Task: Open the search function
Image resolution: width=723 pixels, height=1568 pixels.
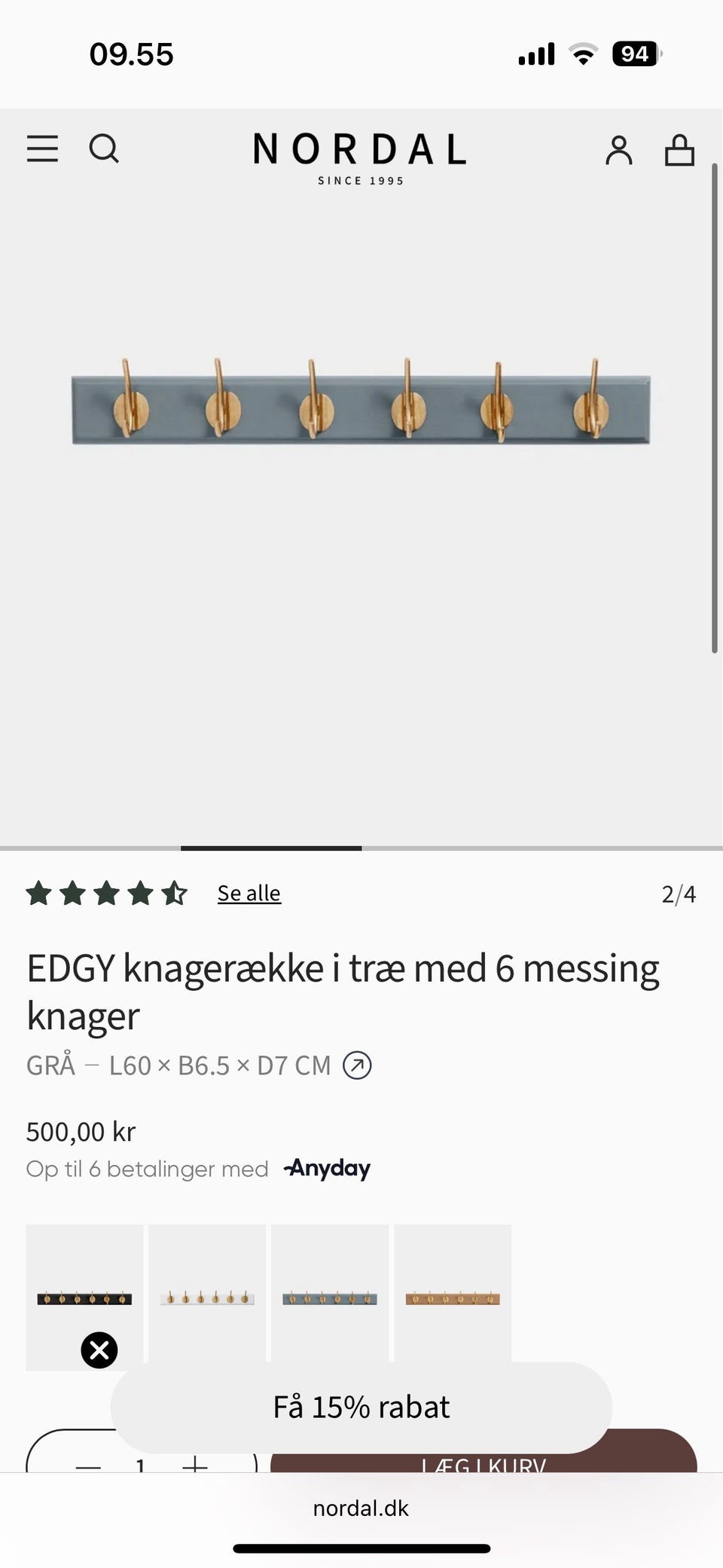Action: (x=105, y=149)
